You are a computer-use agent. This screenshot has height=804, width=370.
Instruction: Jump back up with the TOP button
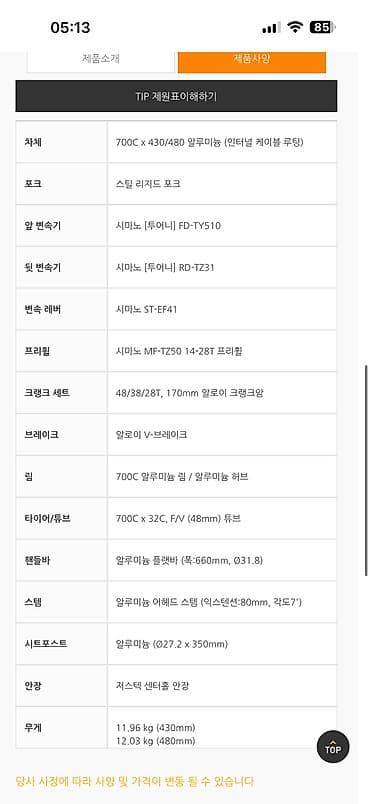pyautogui.click(x=333, y=747)
